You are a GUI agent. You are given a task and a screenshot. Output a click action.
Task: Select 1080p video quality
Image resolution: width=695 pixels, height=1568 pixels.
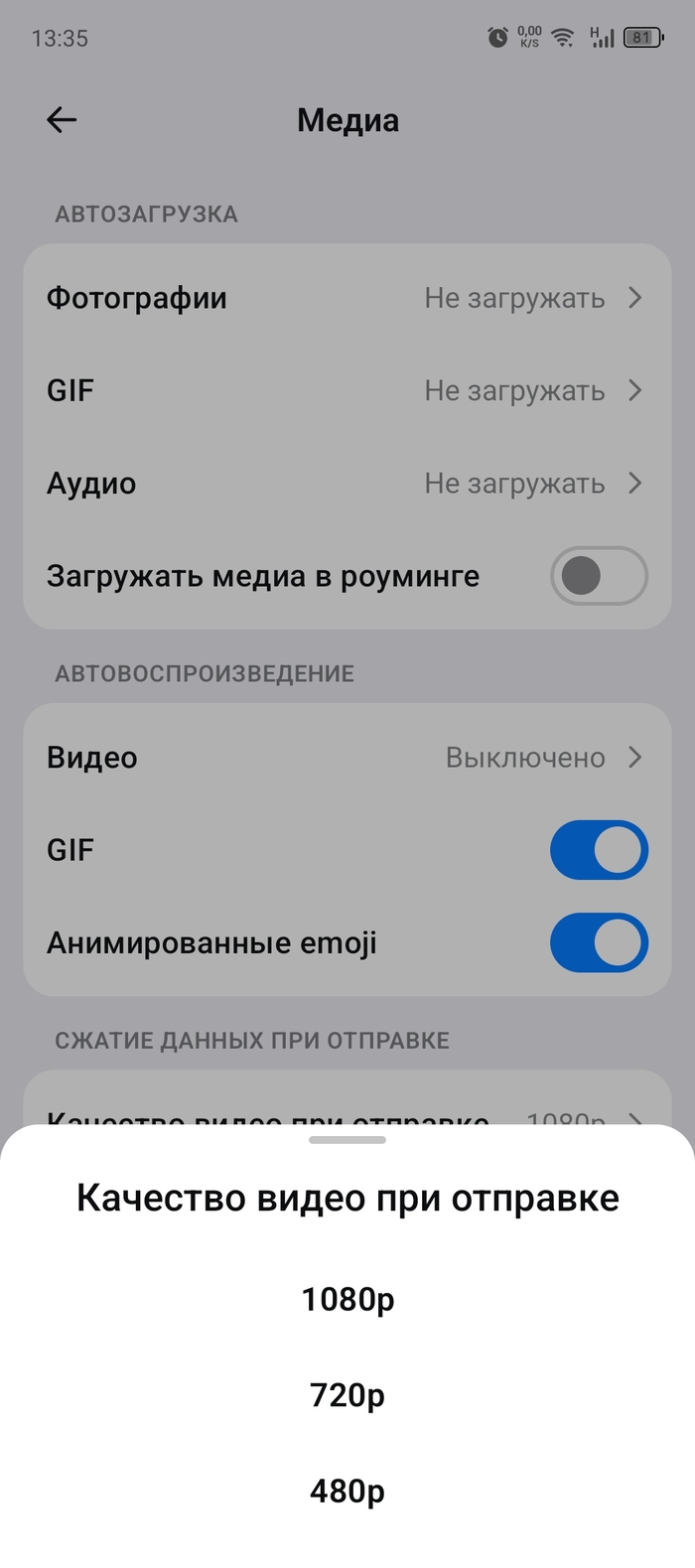coord(347,1299)
